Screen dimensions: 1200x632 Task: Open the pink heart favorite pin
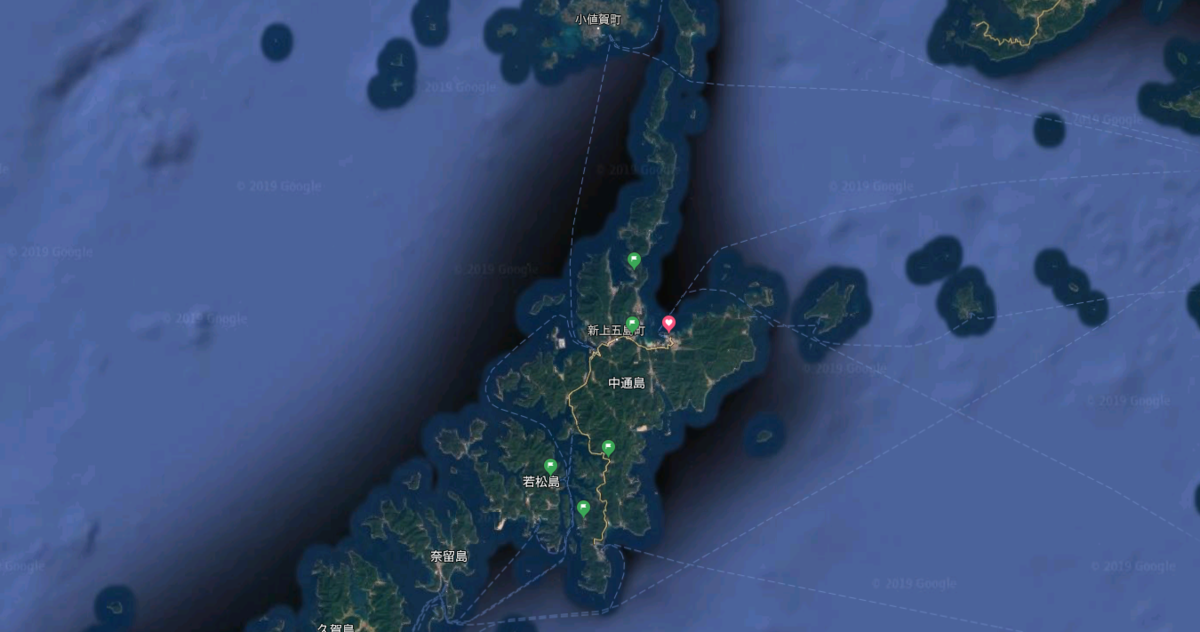[x=669, y=323]
